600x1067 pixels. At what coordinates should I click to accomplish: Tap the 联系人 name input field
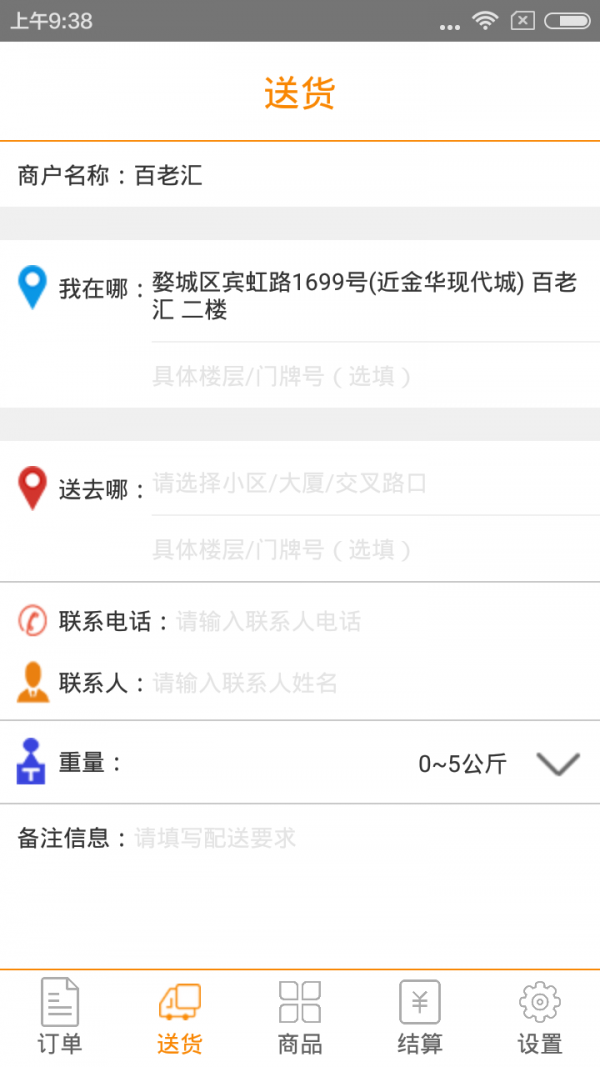(x=370, y=683)
